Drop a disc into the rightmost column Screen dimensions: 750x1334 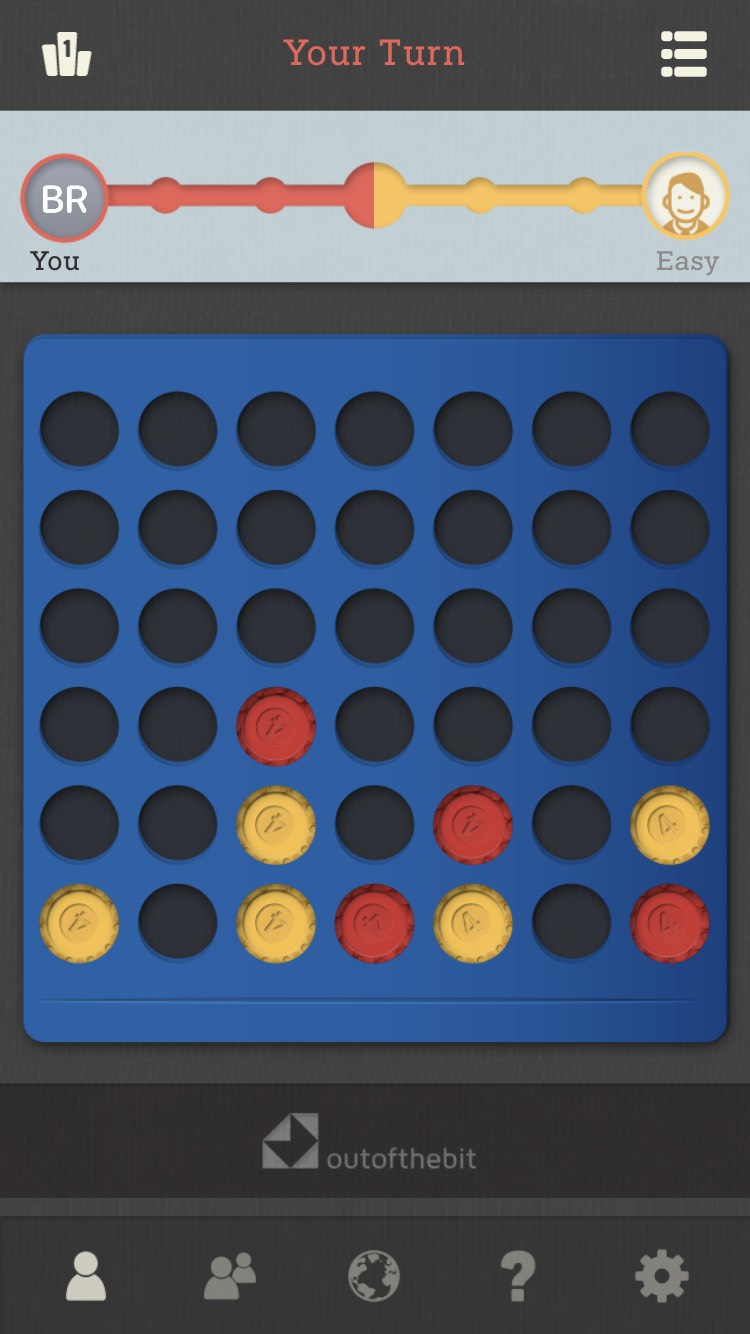(x=672, y=430)
